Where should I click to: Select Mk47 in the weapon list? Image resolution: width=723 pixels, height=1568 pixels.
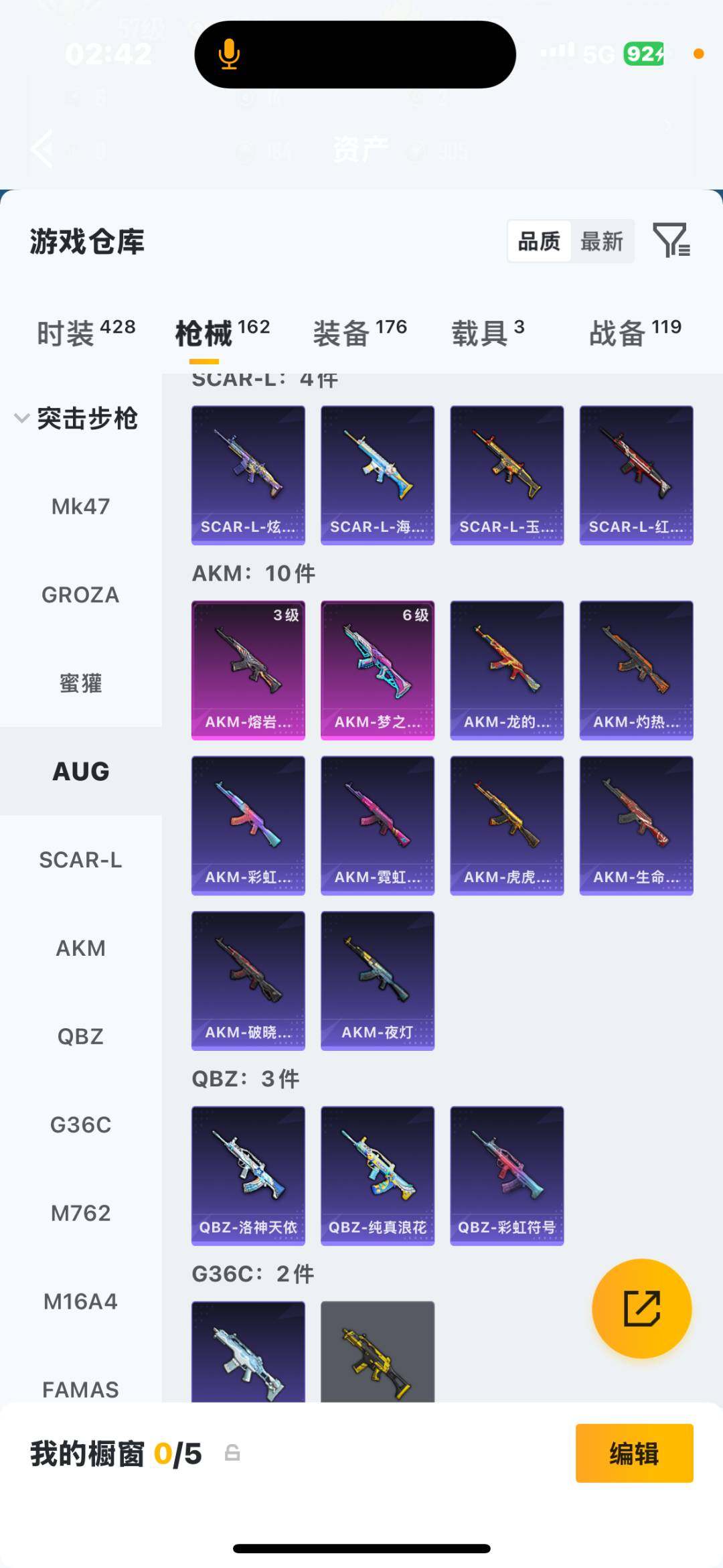tap(80, 506)
